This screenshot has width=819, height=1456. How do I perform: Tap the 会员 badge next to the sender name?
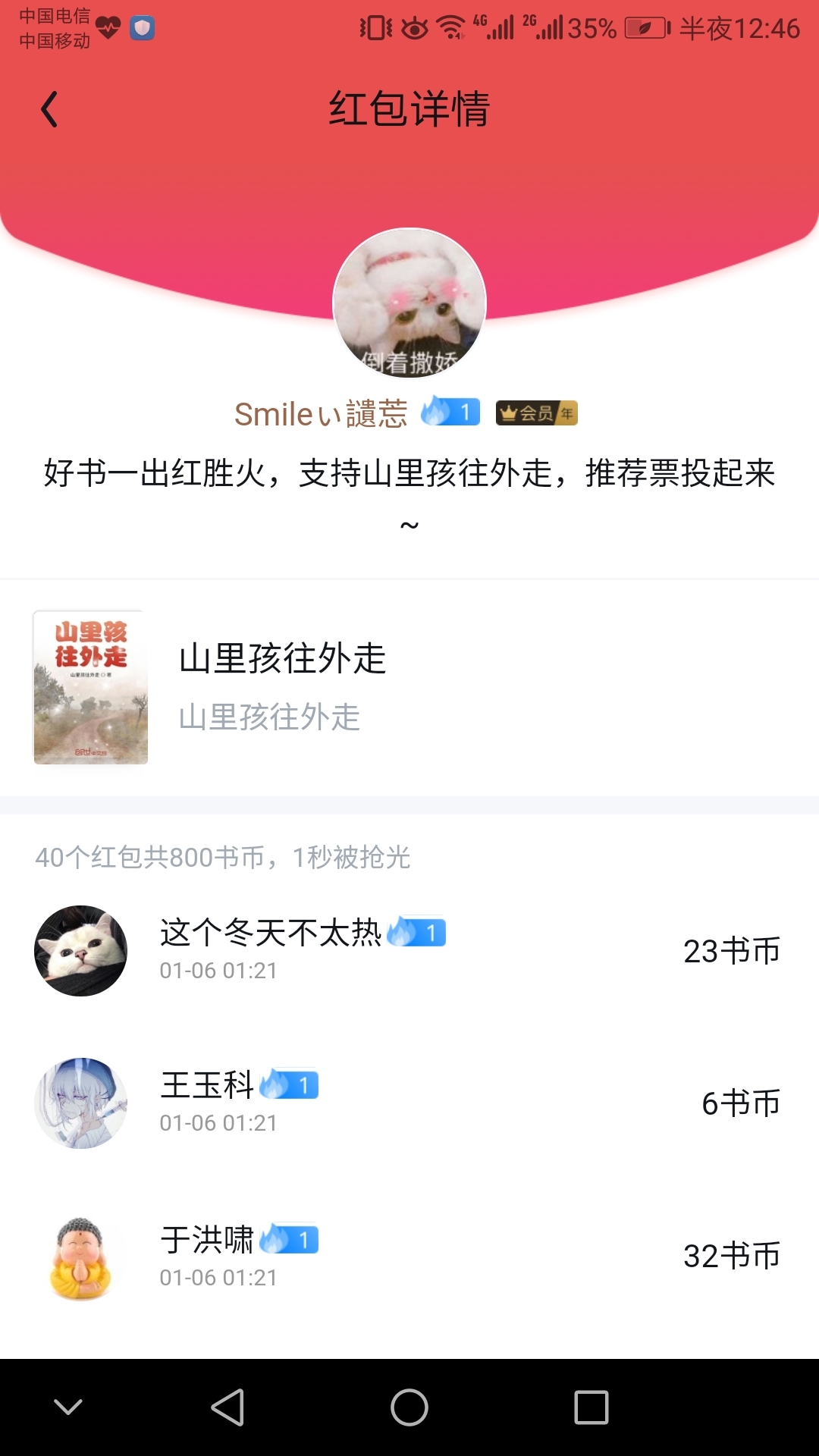click(537, 413)
